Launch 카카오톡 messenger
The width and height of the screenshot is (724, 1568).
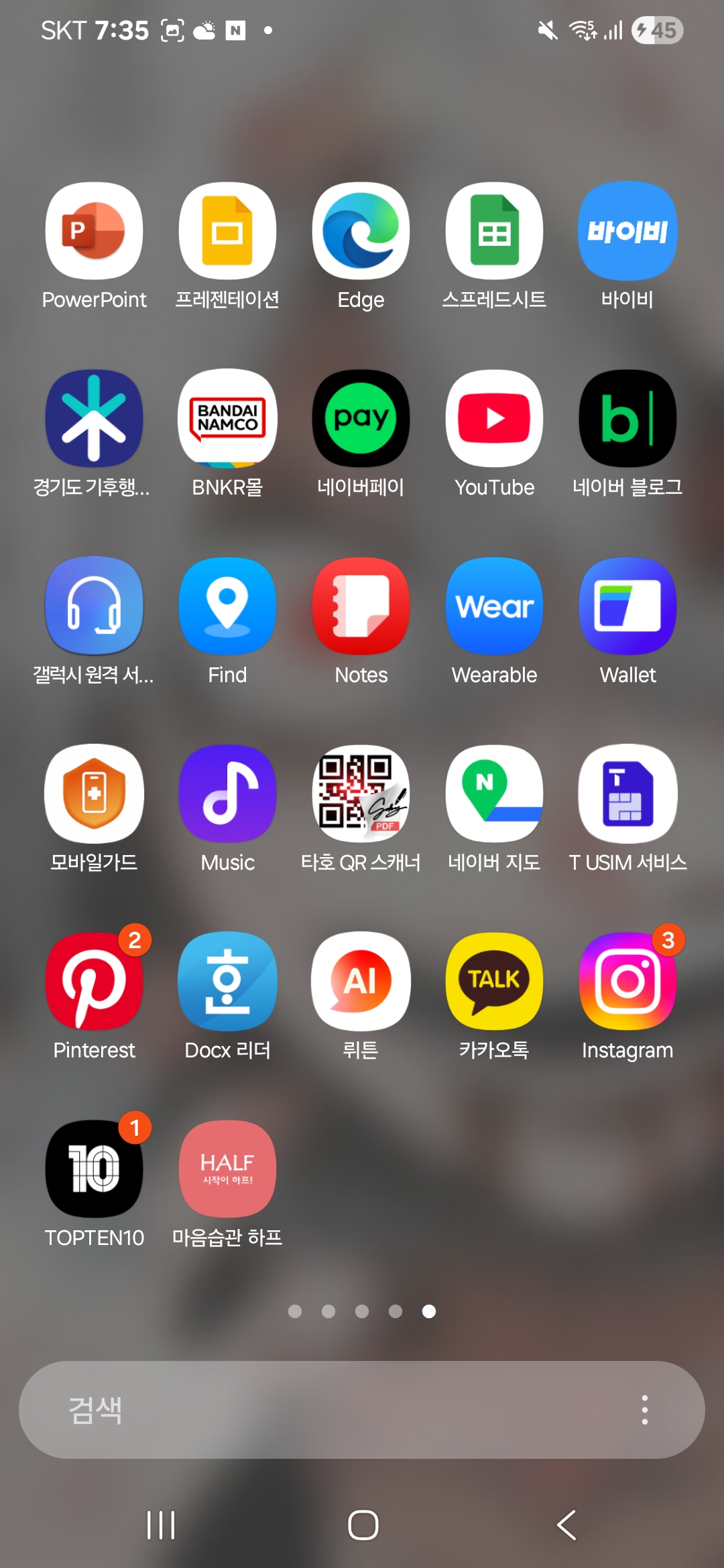[x=494, y=982]
